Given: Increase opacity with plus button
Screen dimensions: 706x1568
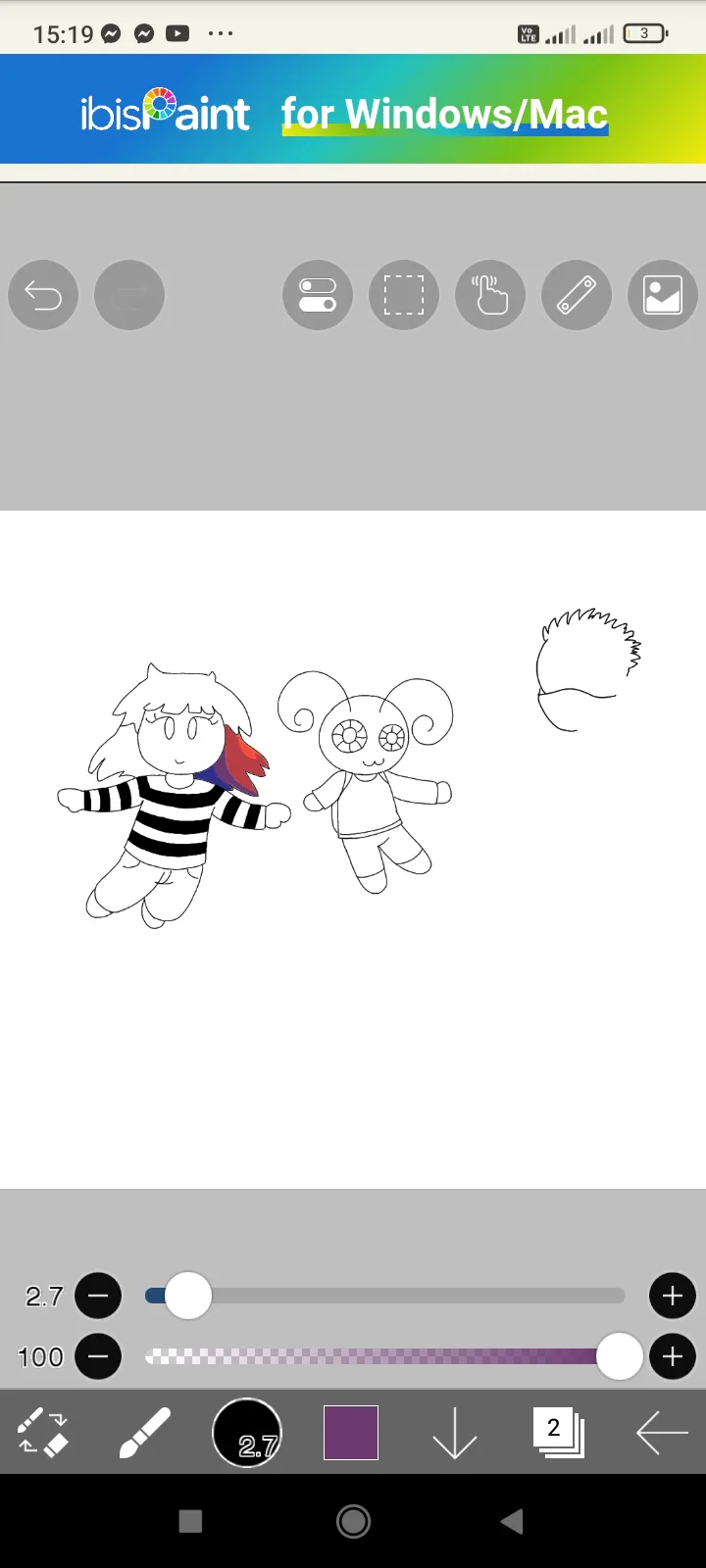Looking at the screenshot, I should point(673,1357).
